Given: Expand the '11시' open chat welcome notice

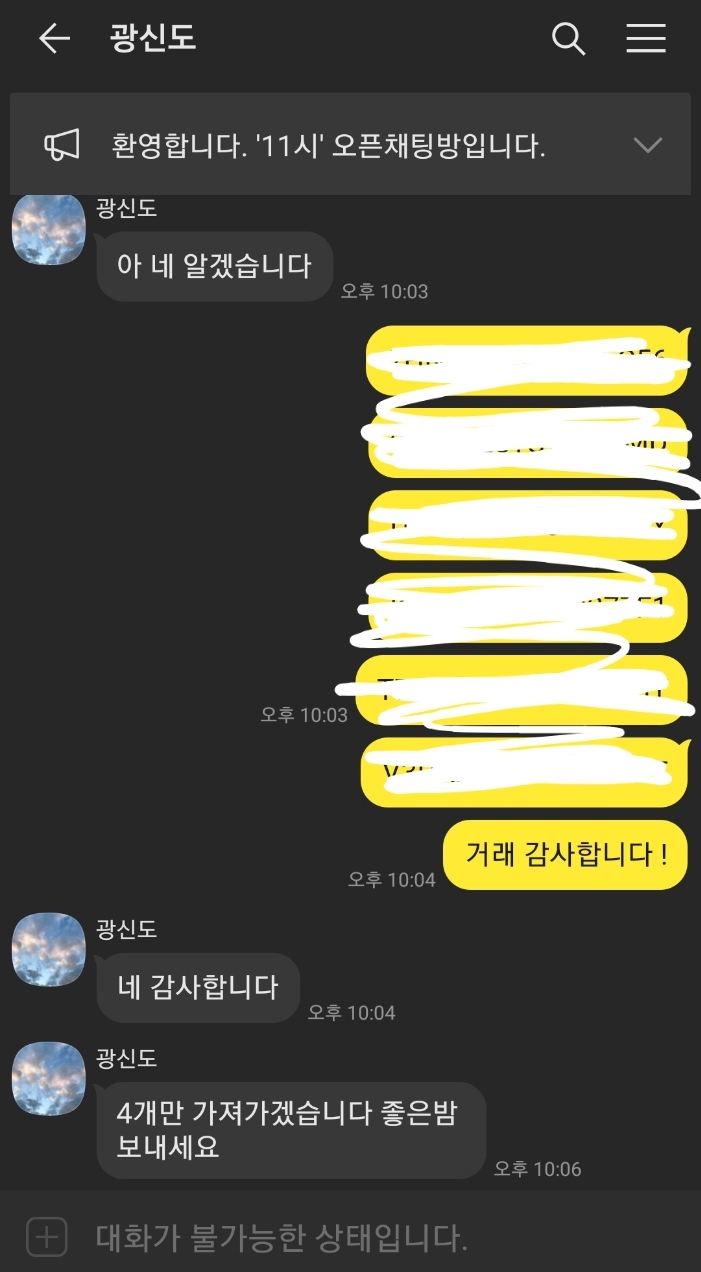Looking at the screenshot, I should click(x=648, y=145).
